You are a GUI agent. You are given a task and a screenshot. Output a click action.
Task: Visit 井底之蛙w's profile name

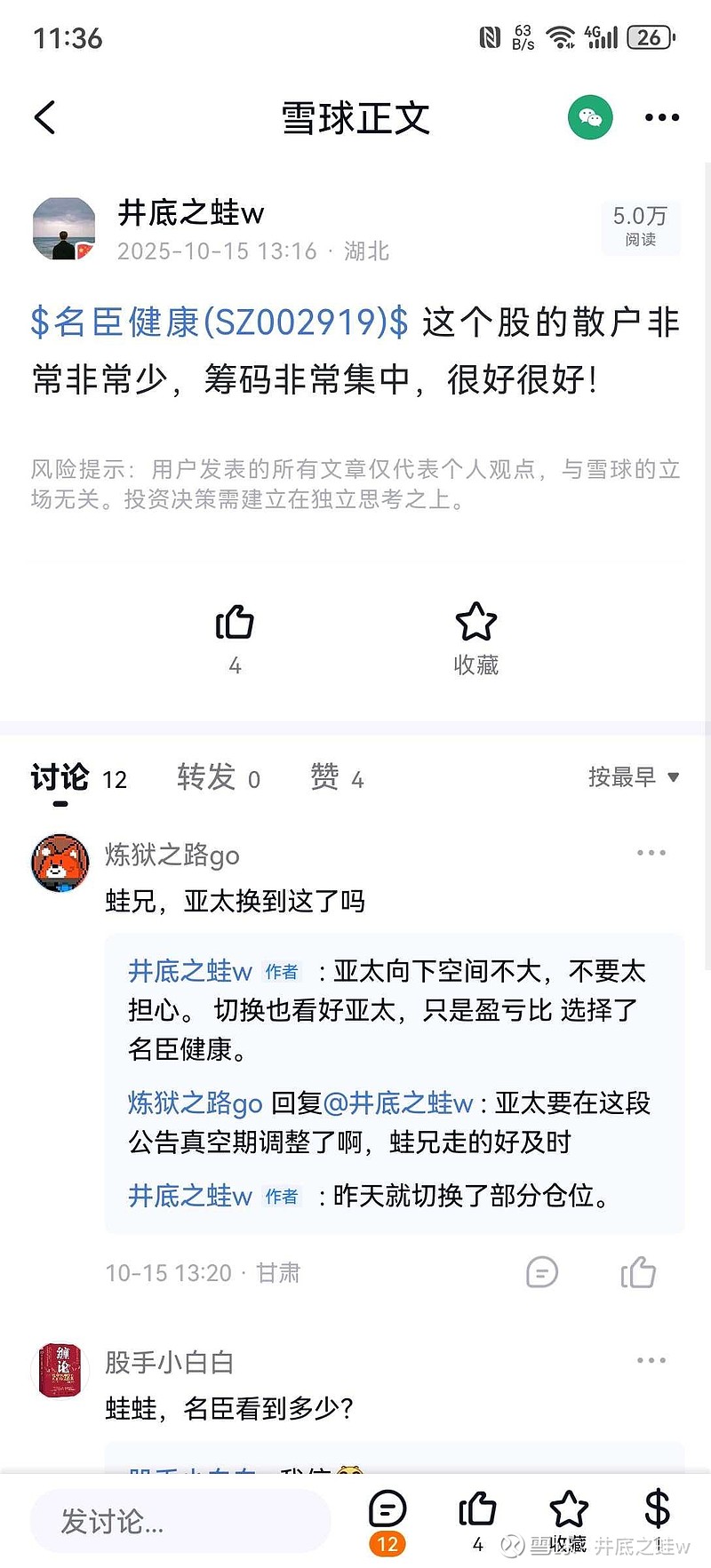[188, 213]
